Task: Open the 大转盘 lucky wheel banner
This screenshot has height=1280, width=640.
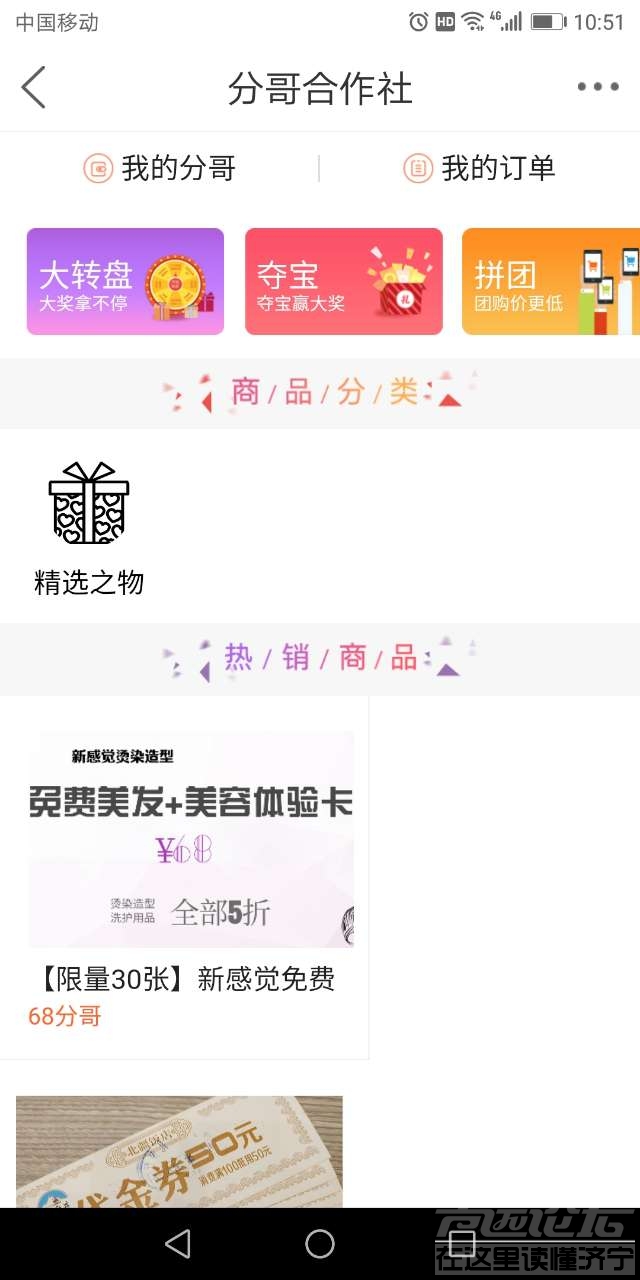Action: (x=125, y=282)
